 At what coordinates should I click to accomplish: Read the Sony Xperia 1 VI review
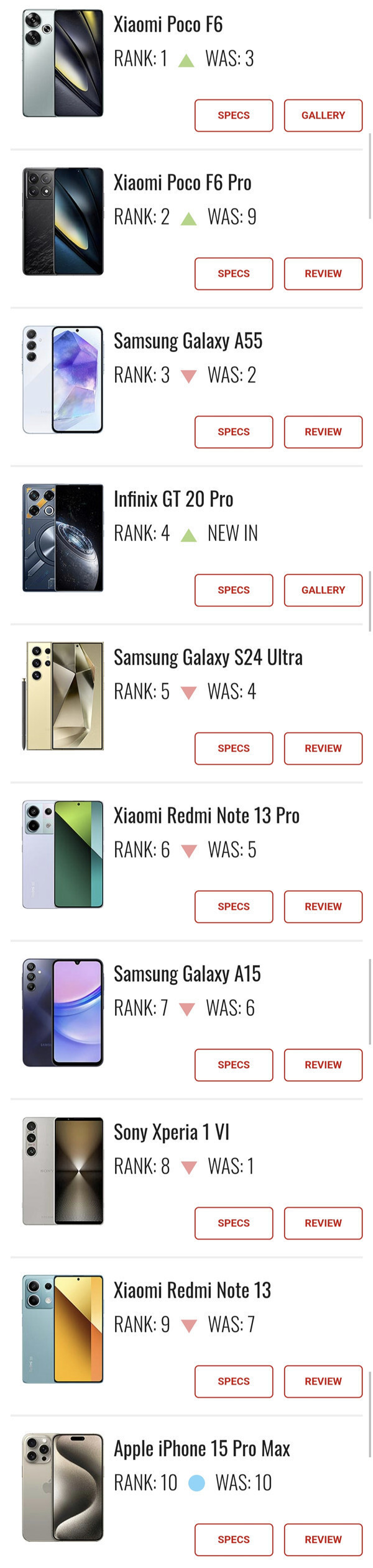(x=323, y=1223)
